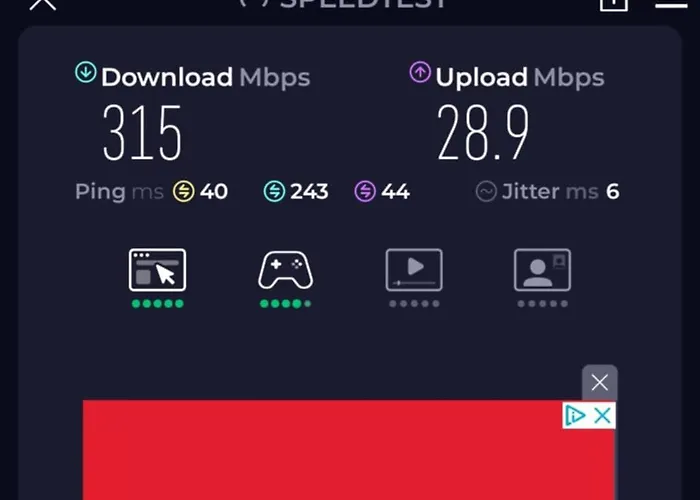Dismiss the ad with the gray X
This screenshot has height=500, width=700.
599,382
